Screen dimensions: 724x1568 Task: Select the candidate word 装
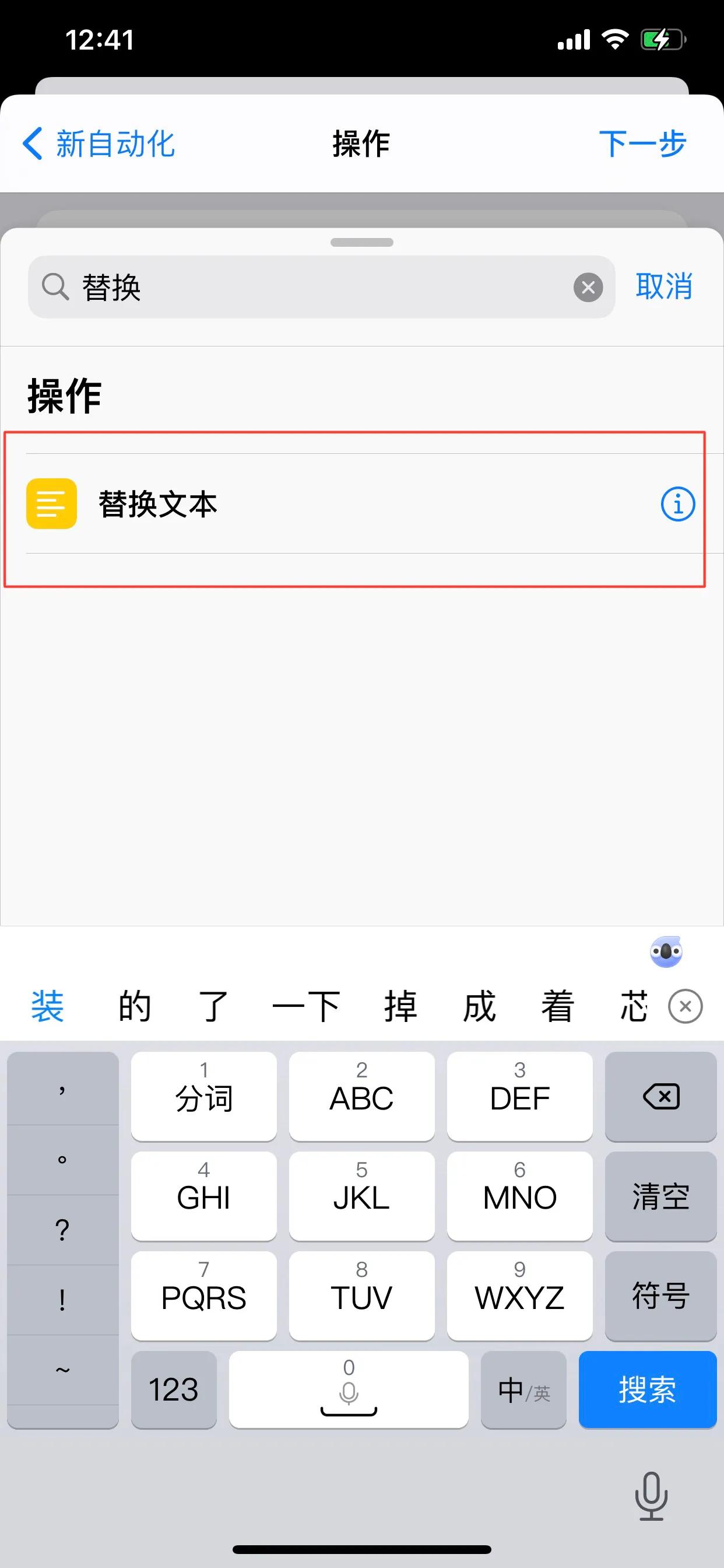pyautogui.click(x=47, y=1006)
